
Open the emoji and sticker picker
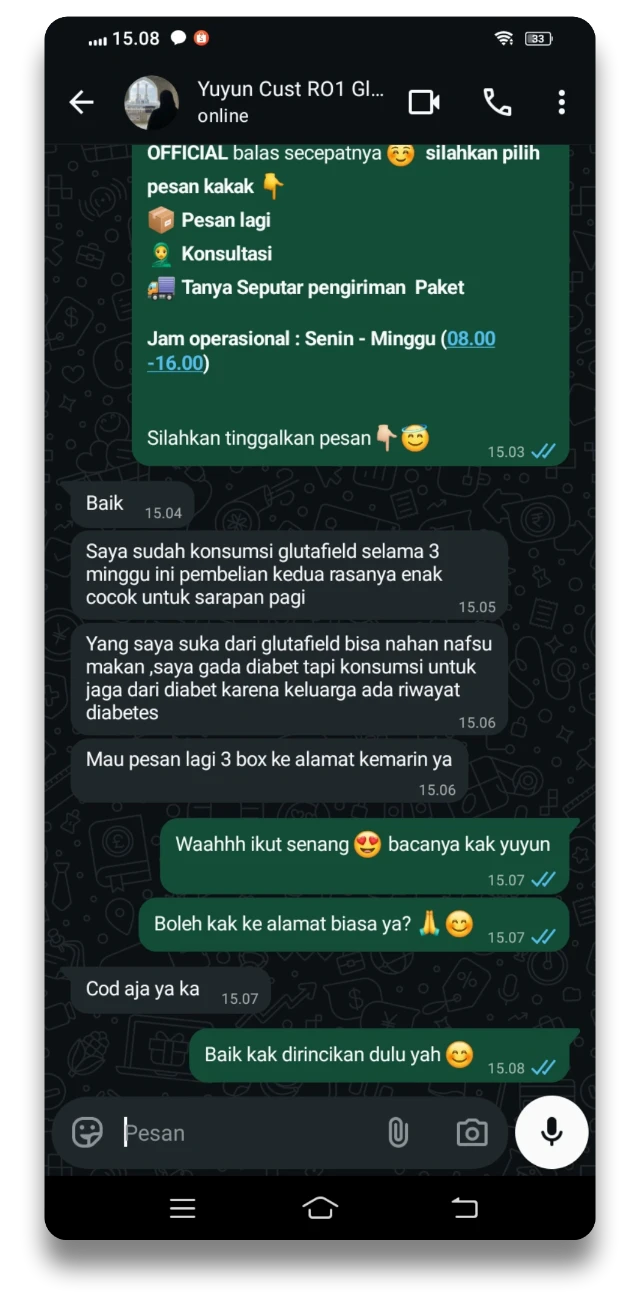(88, 1132)
